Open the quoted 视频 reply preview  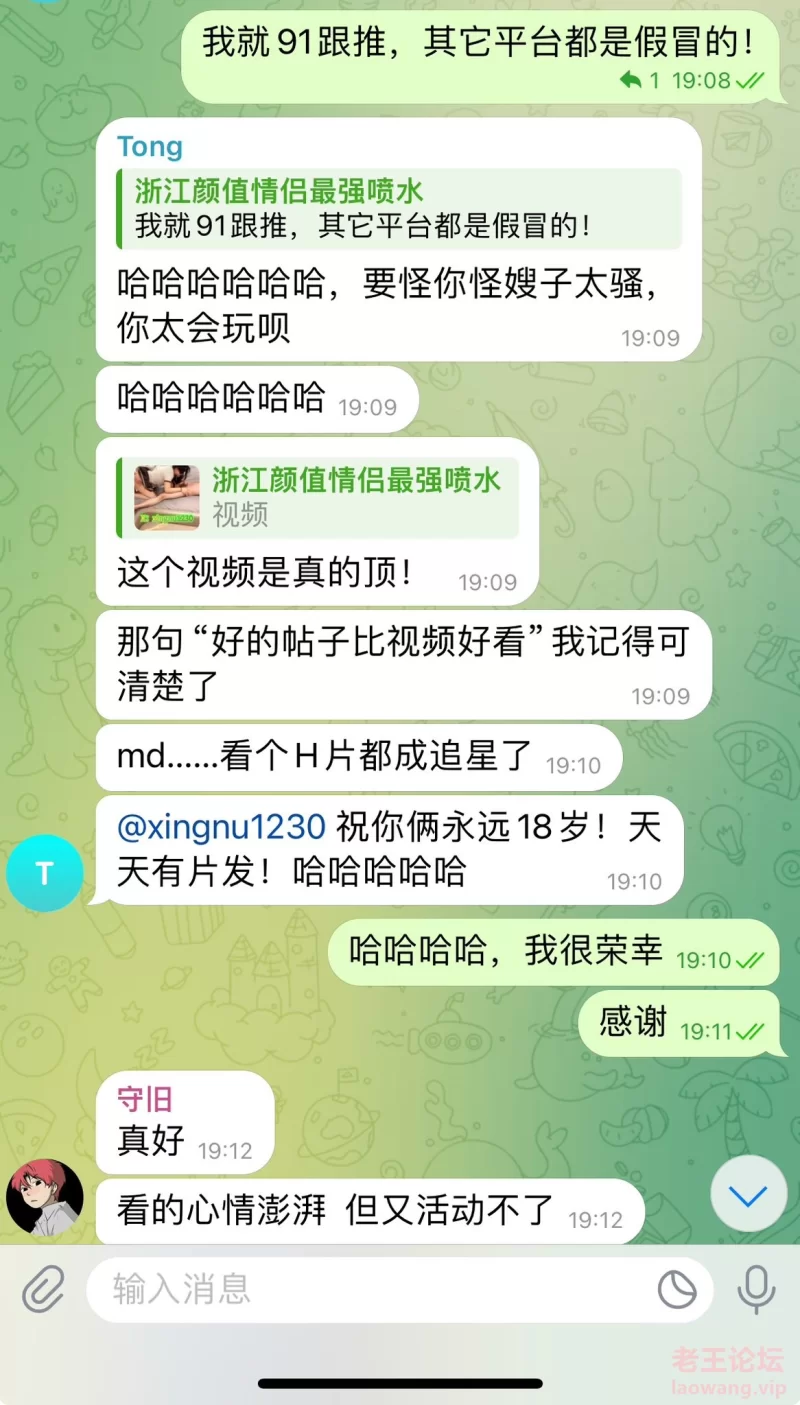point(318,497)
